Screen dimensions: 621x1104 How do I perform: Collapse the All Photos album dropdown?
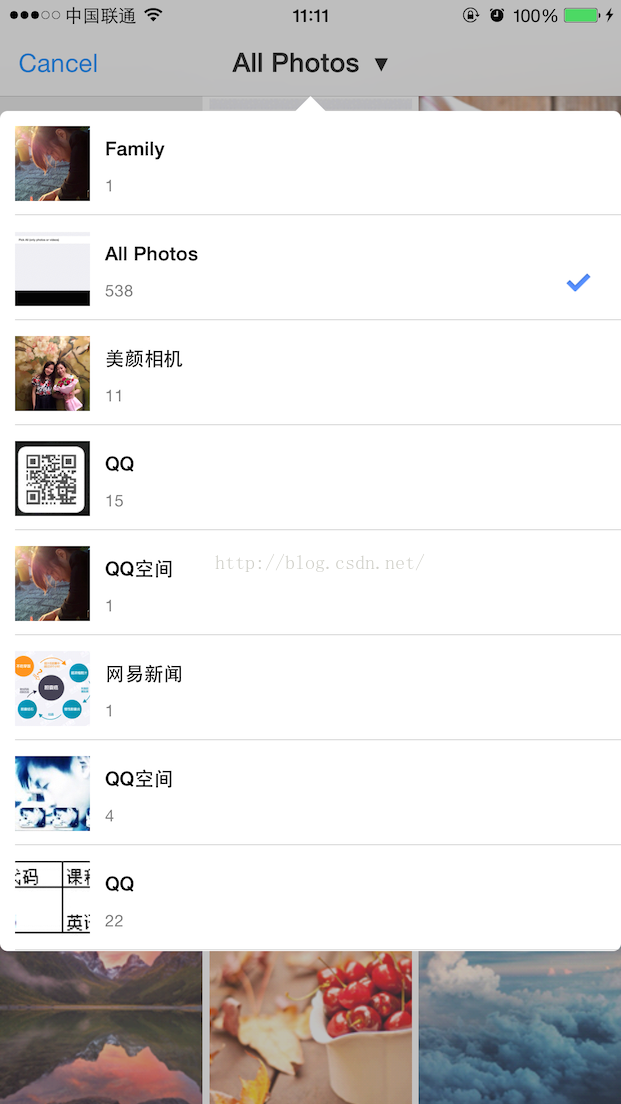[310, 63]
